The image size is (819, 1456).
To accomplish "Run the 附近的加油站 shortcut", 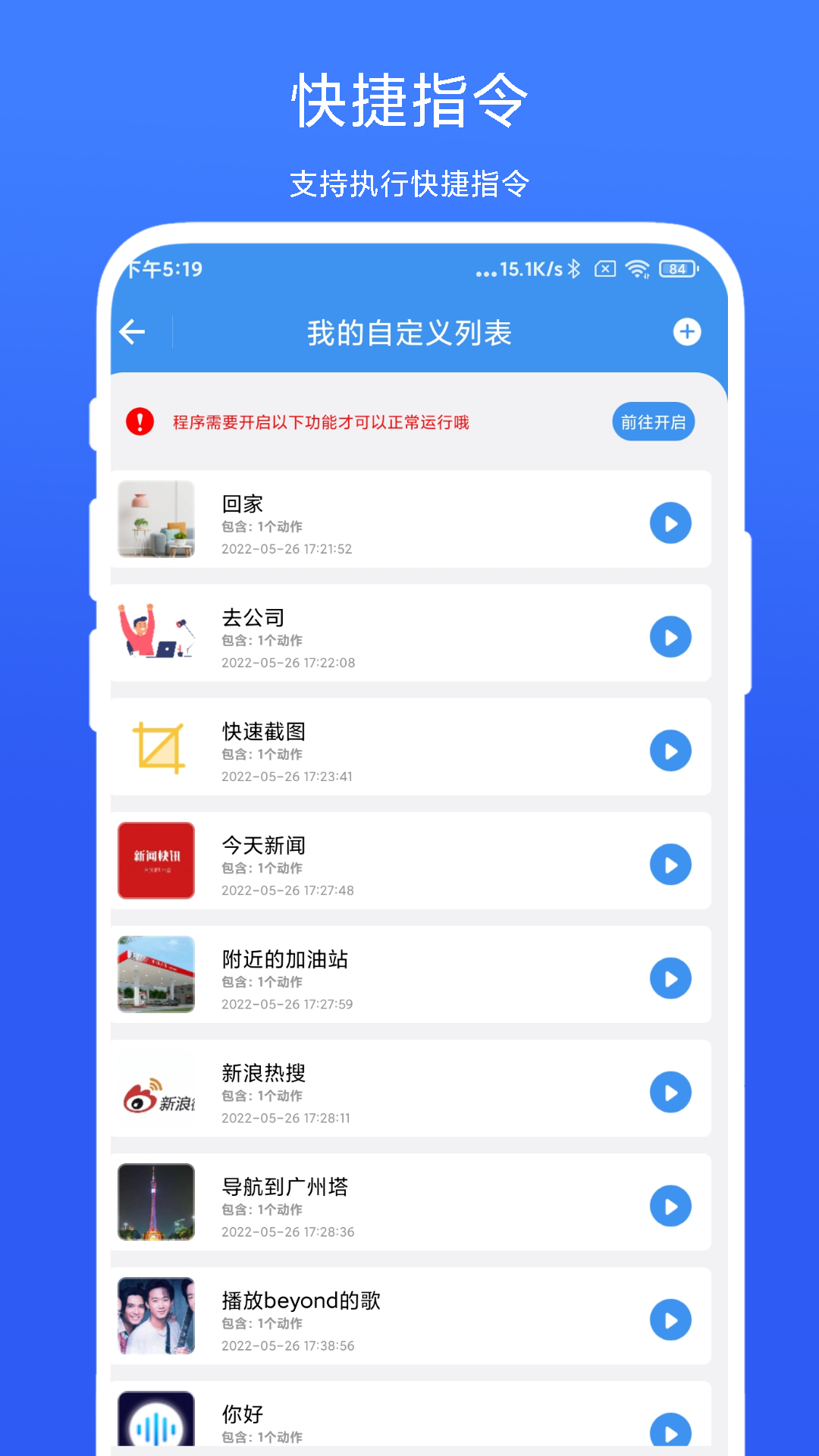I will pos(670,978).
